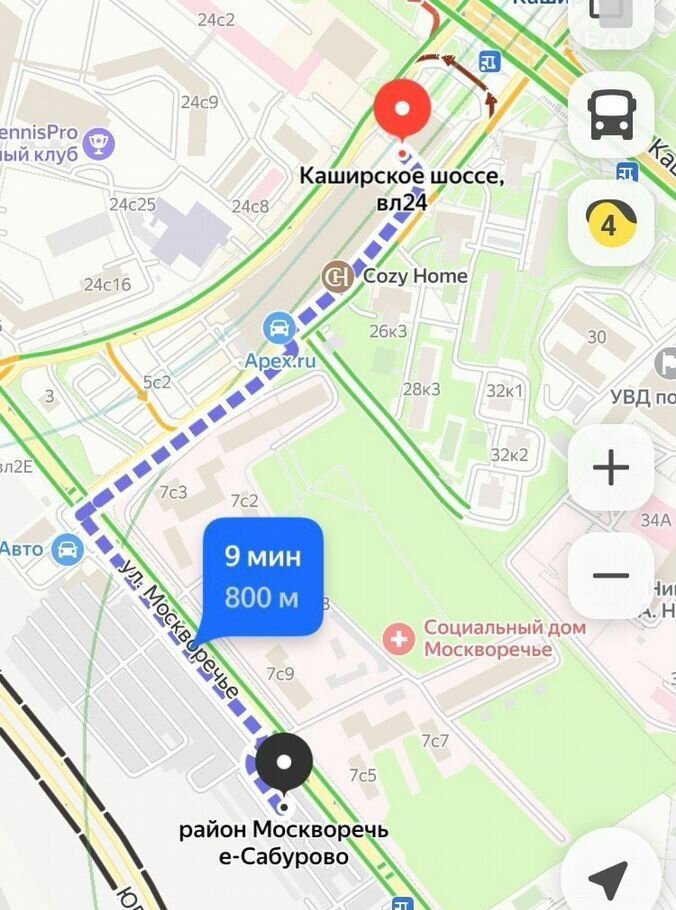Show public transport layer with bus button
The height and width of the screenshot is (910, 676).
coord(611,115)
